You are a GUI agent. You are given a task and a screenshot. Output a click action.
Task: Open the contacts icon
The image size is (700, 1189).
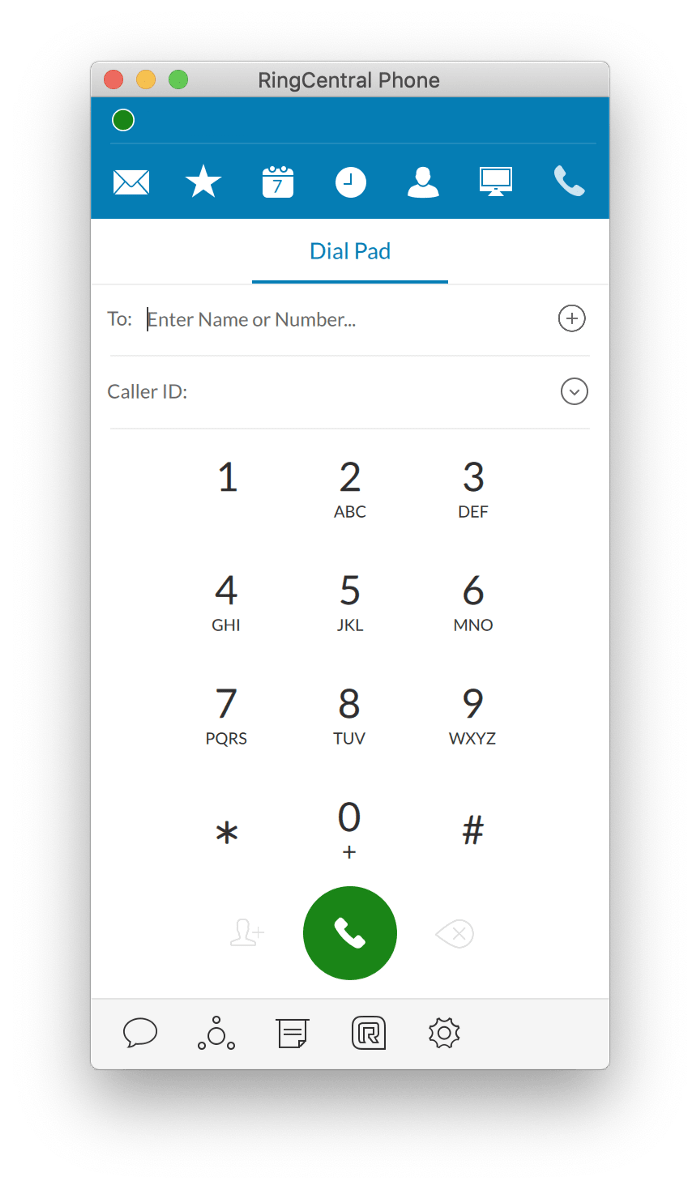(423, 182)
